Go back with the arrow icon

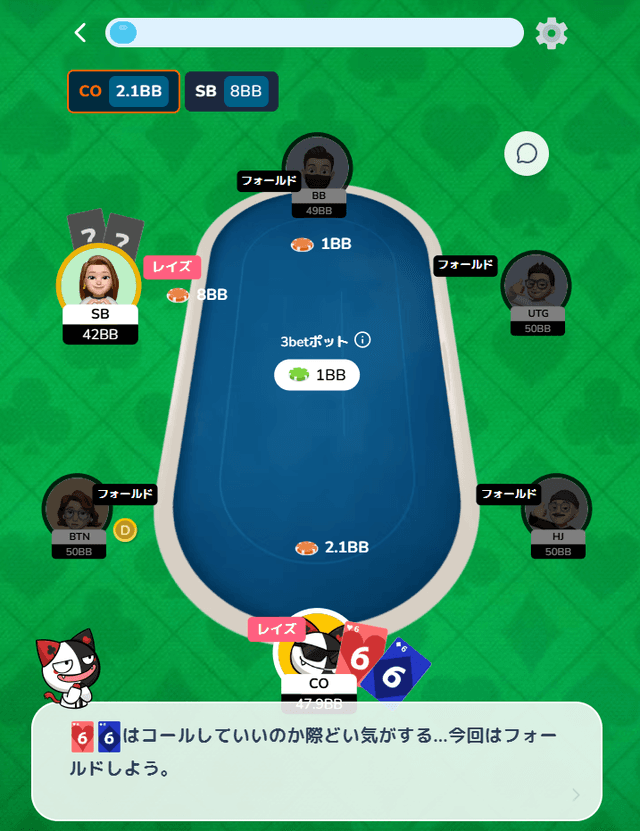(x=81, y=33)
